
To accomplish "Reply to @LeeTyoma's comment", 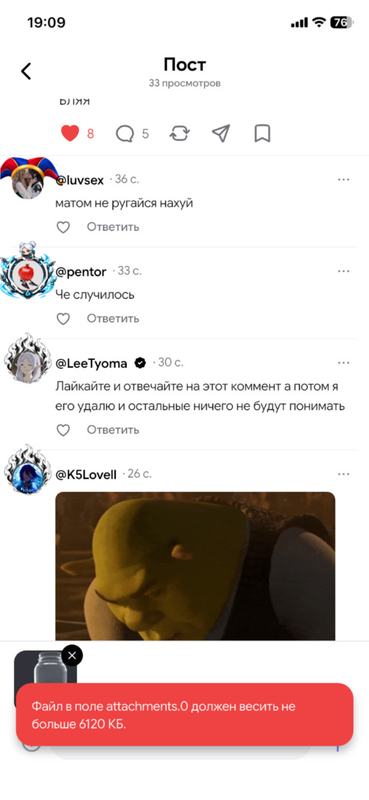I will pos(113,430).
